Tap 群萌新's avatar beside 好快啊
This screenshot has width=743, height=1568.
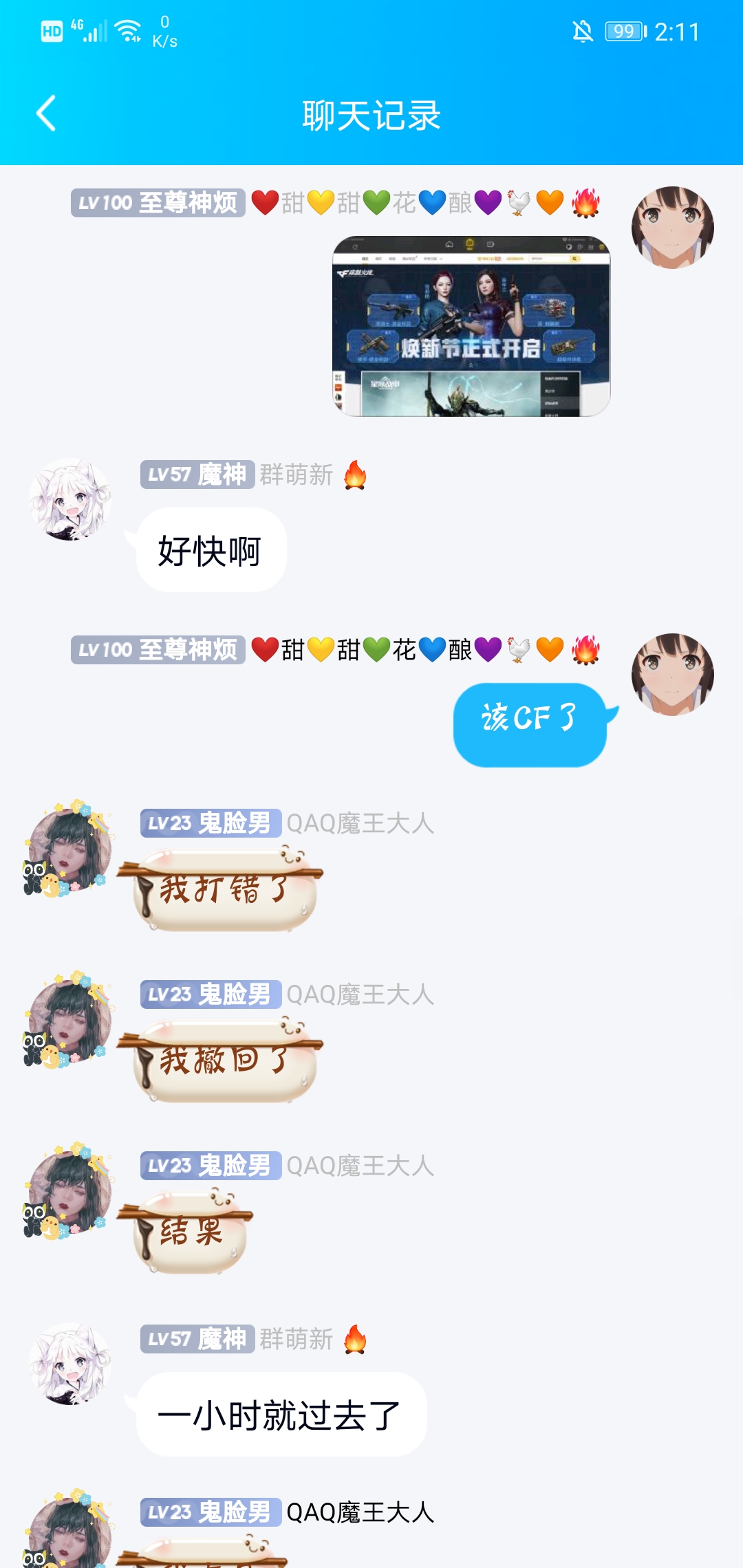[x=70, y=500]
